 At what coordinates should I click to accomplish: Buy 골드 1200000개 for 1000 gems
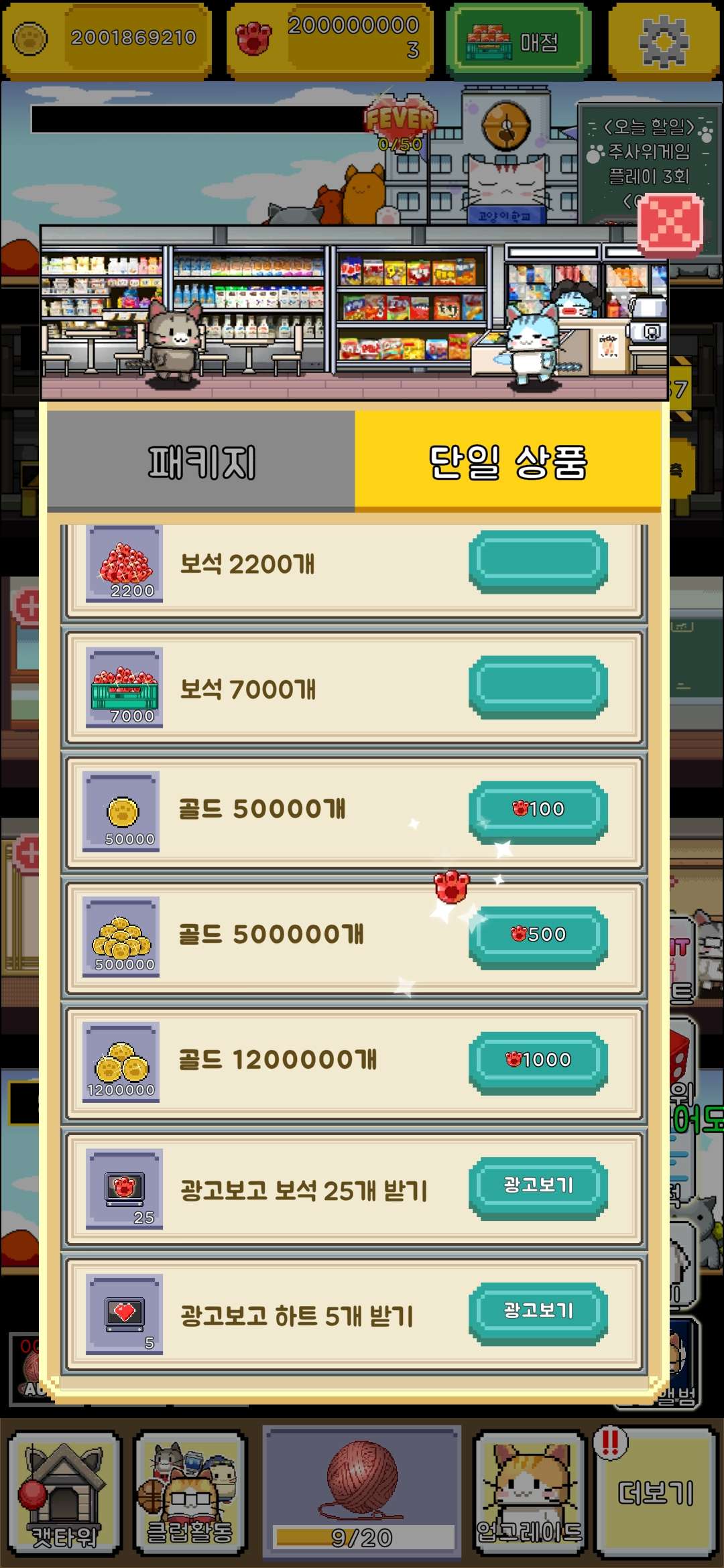(538, 1060)
